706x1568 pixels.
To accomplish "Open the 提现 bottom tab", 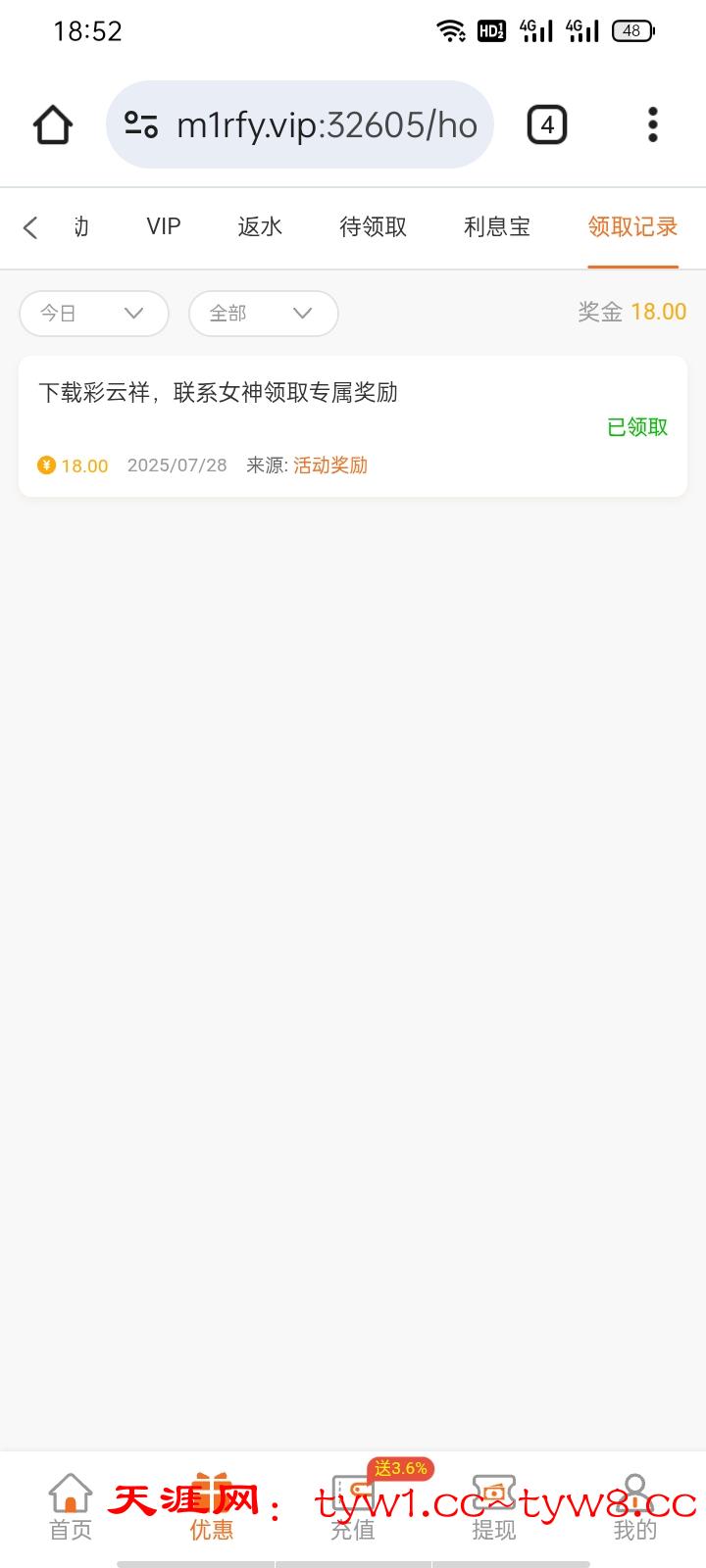I will (x=493, y=1507).
